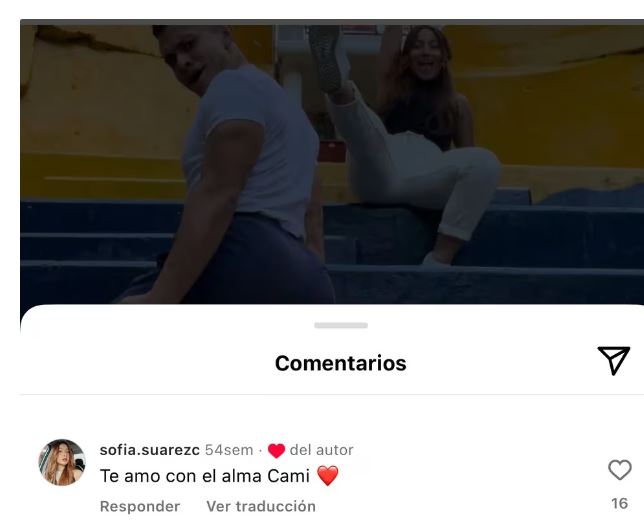
Task: Share the post via the paper plane icon
Action: pyautogui.click(x=613, y=361)
